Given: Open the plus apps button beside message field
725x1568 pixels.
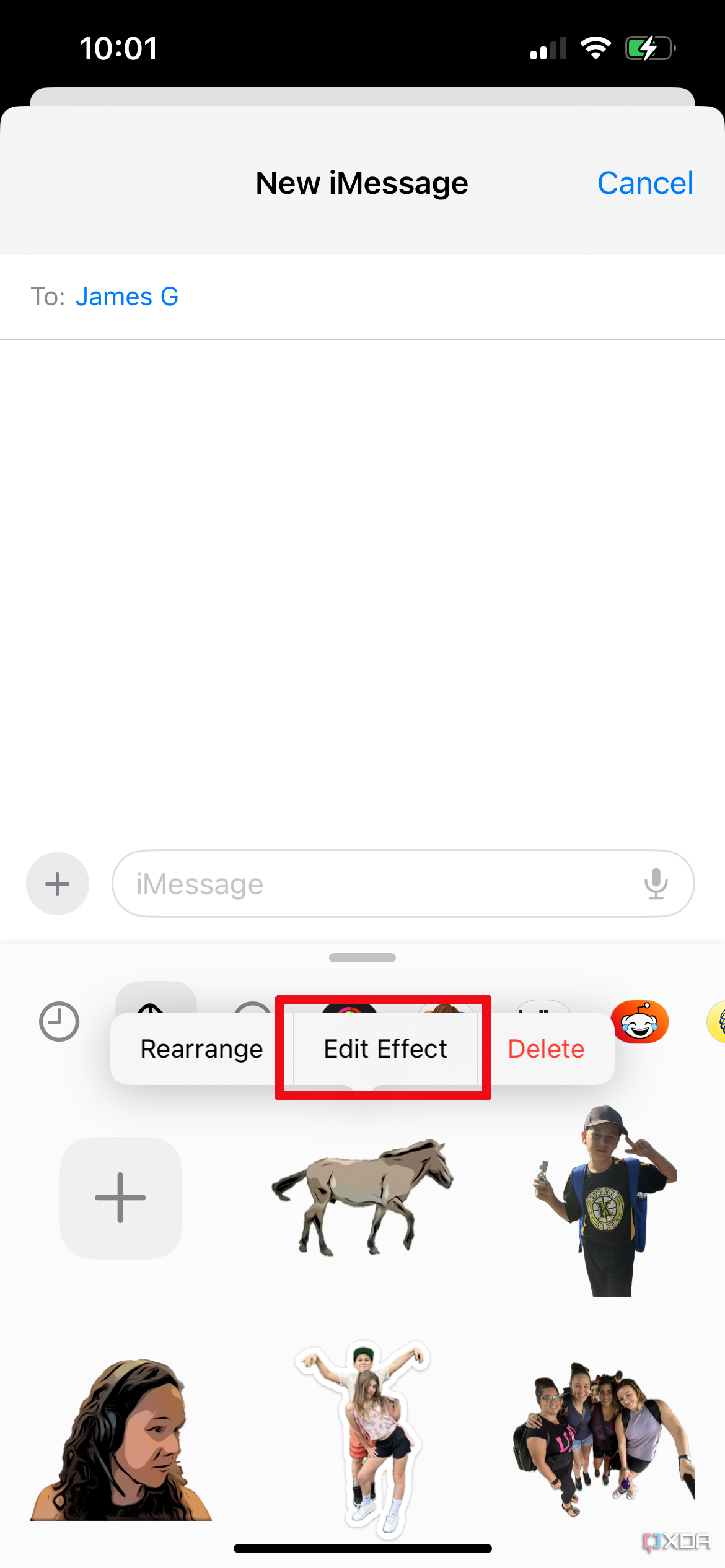Looking at the screenshot, I should tap(58, 884).
